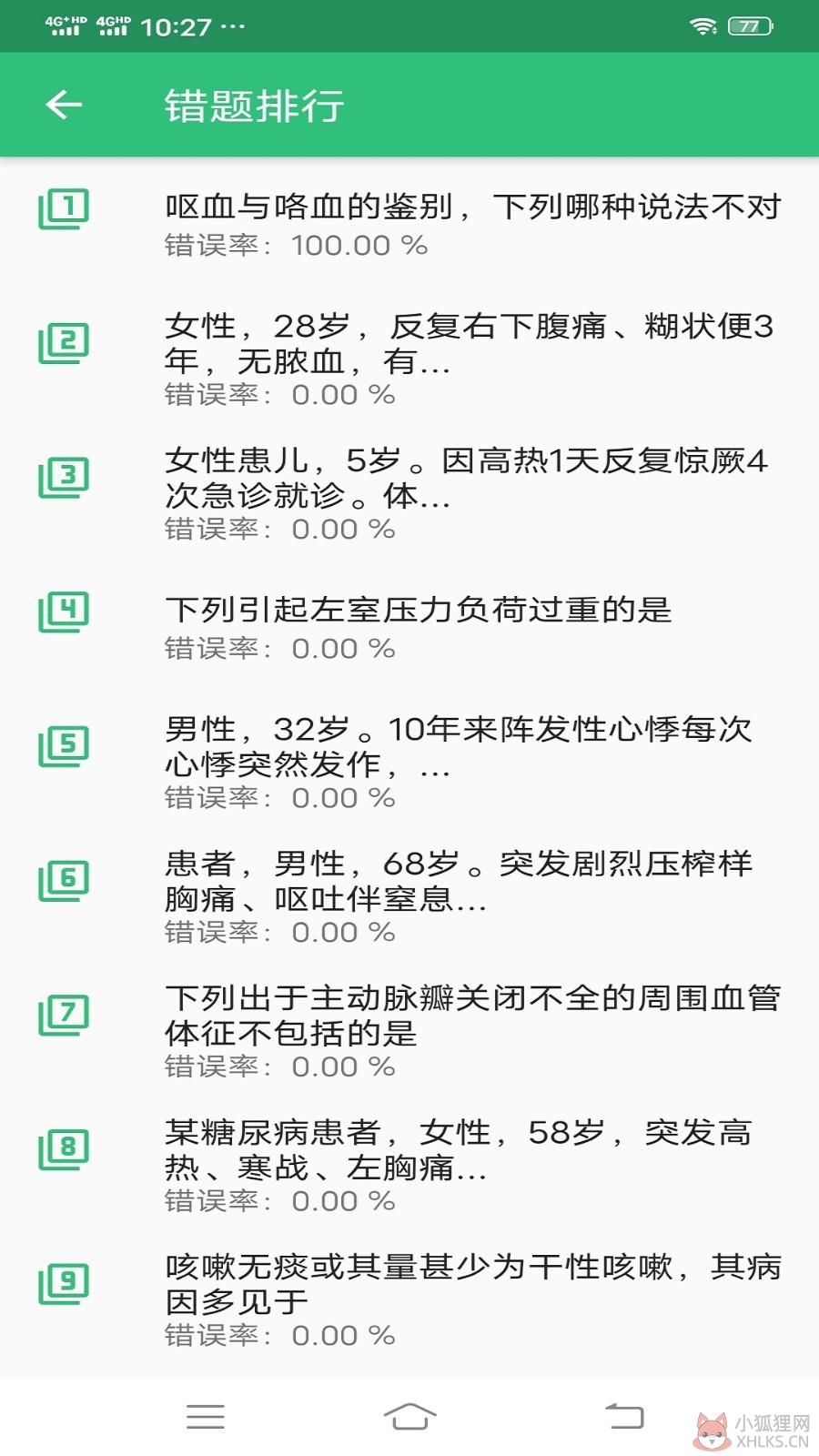Open the system recent apps menu
Viewport: 819px width, 1456px height.
pos(206,1417)
